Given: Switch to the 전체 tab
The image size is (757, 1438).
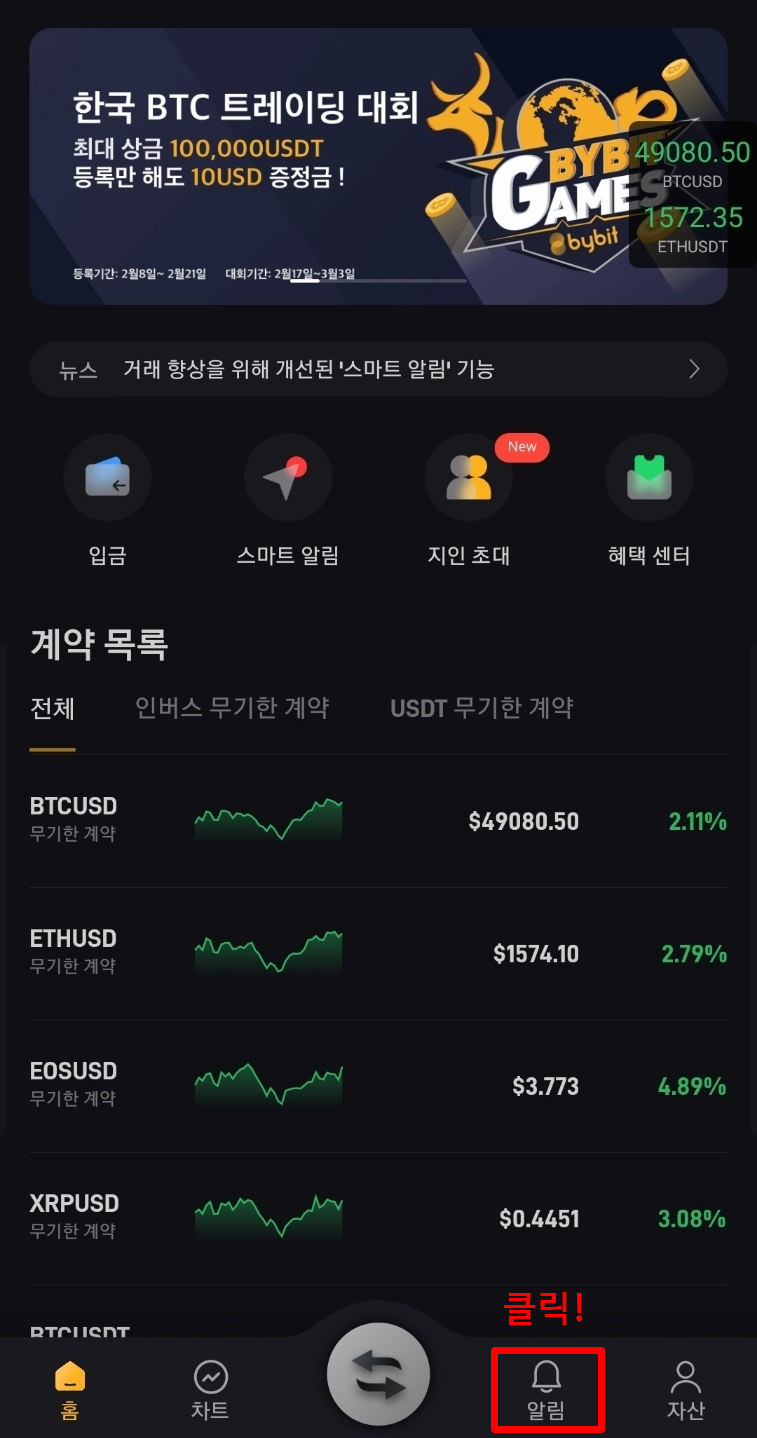Looking at the screenshot, I should pos(53,708).
